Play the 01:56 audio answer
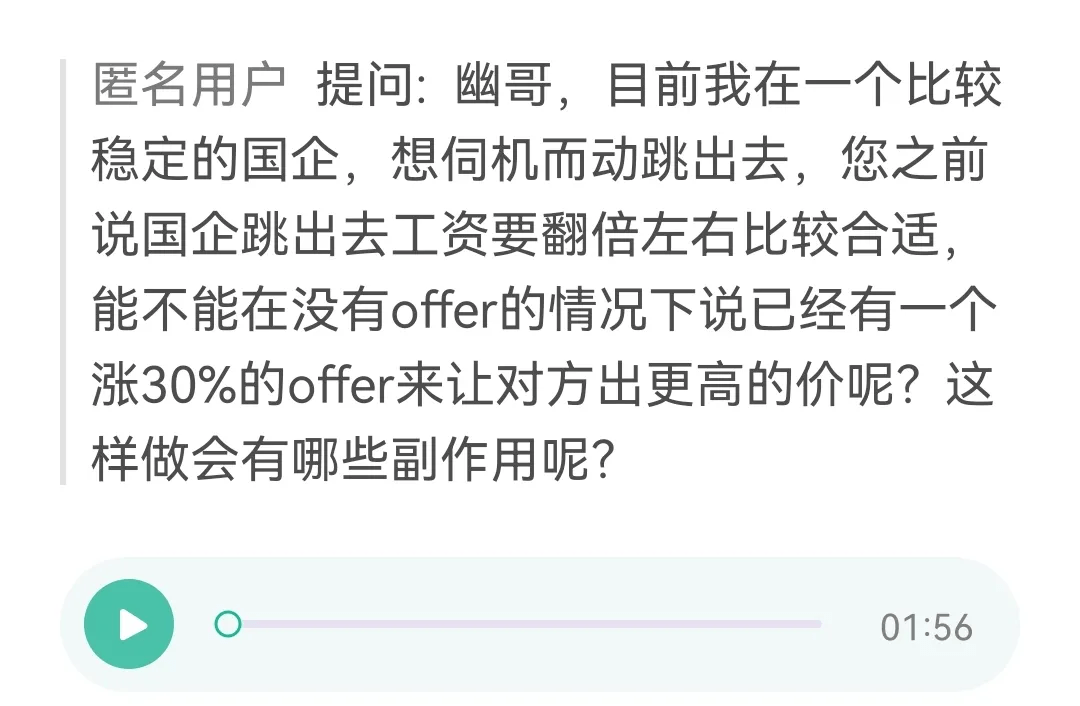Screen dimensions: 1080x706 tap(129, 625)
